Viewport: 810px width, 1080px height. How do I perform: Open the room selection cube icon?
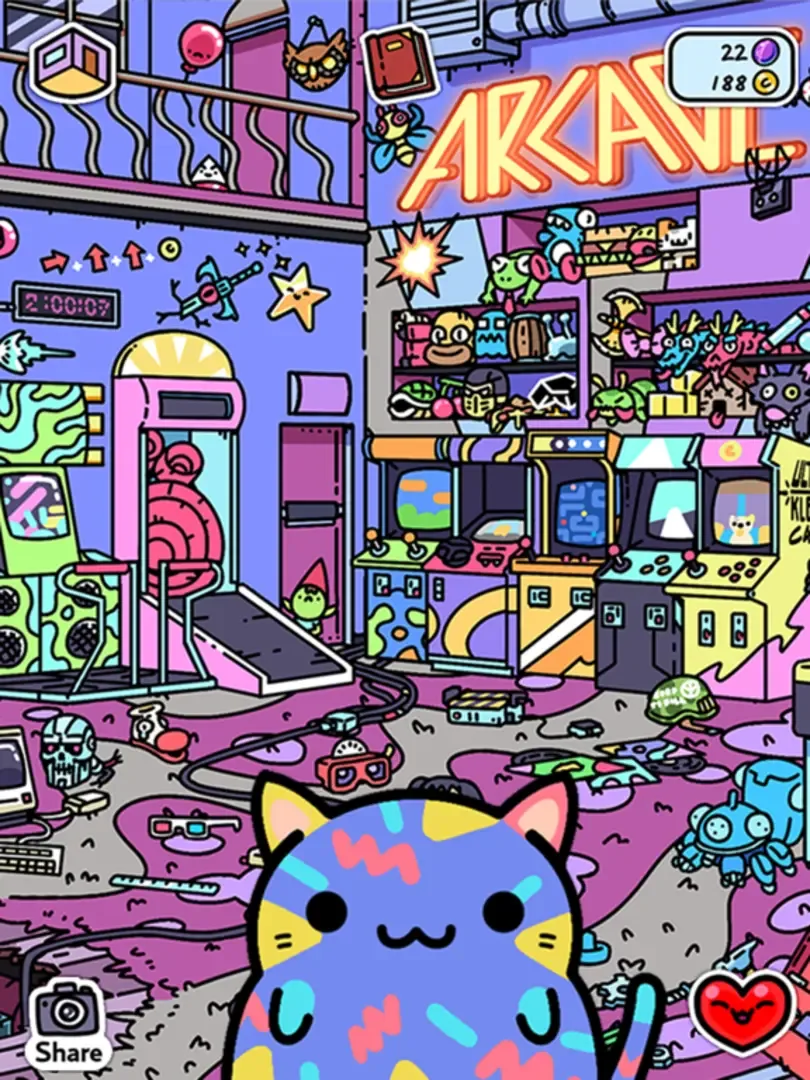coord(72,60)
